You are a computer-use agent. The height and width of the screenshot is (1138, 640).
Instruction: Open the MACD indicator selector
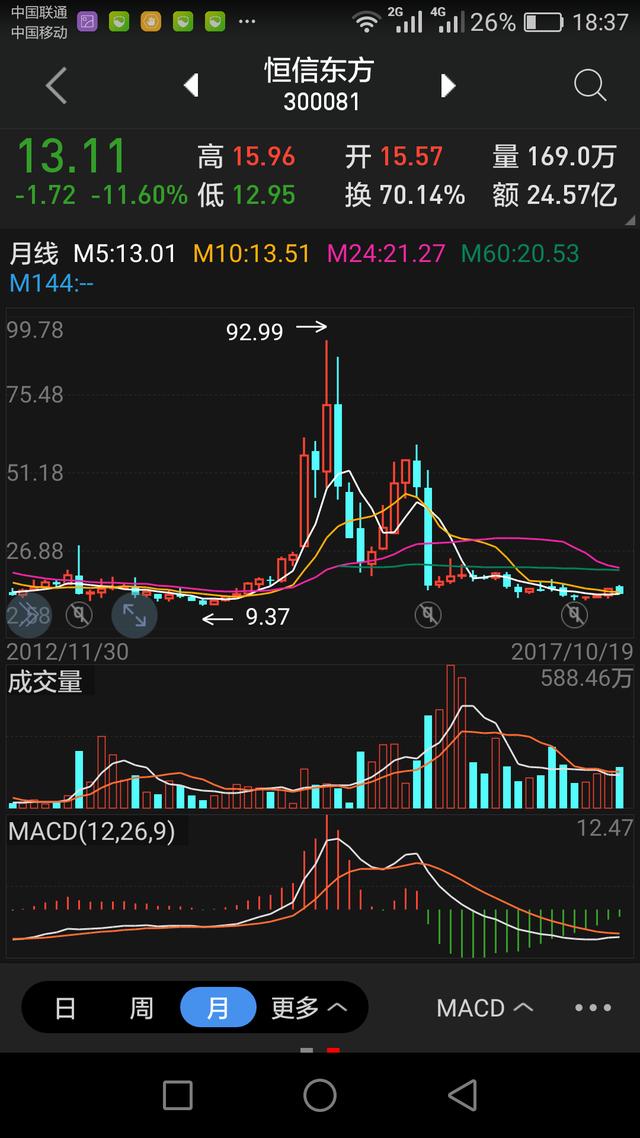point(485,1007)
